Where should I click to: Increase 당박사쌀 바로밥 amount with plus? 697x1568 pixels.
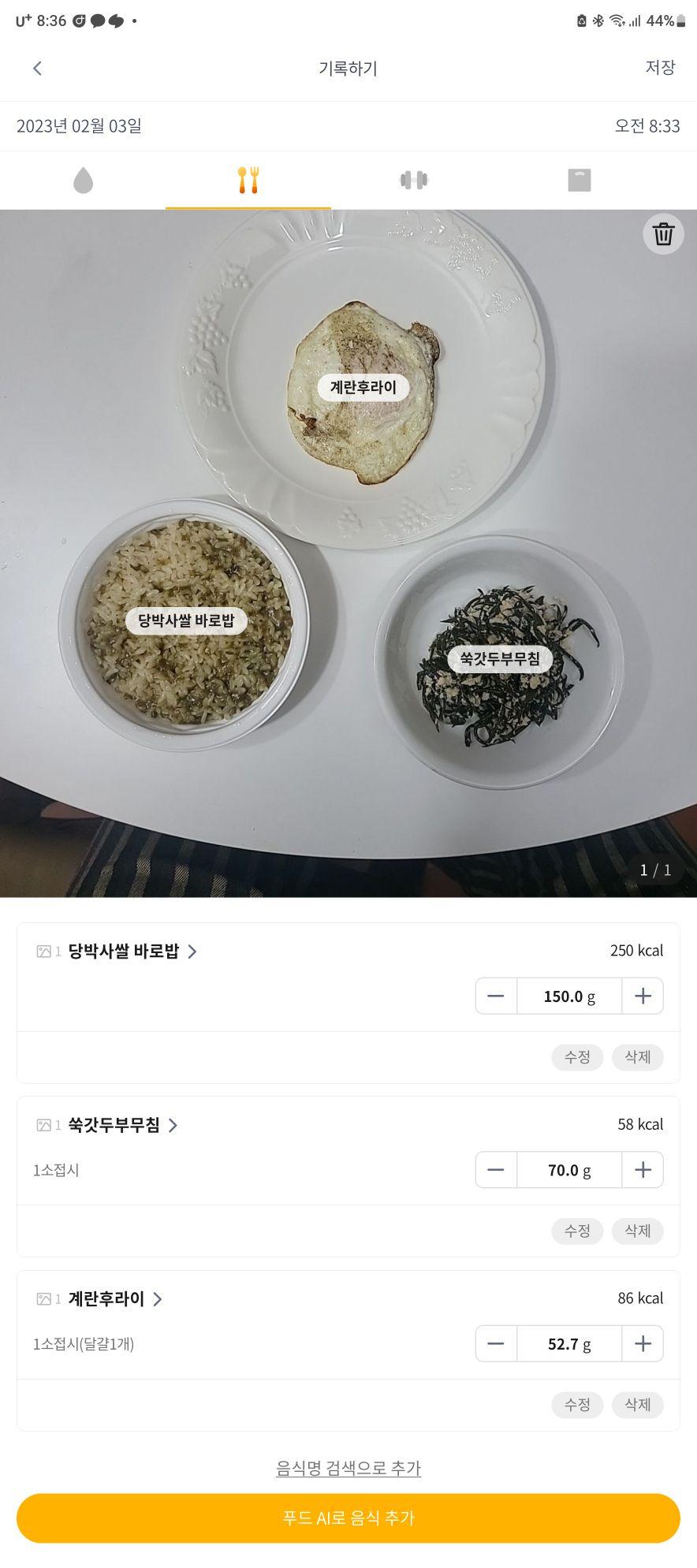click(643, 996)
